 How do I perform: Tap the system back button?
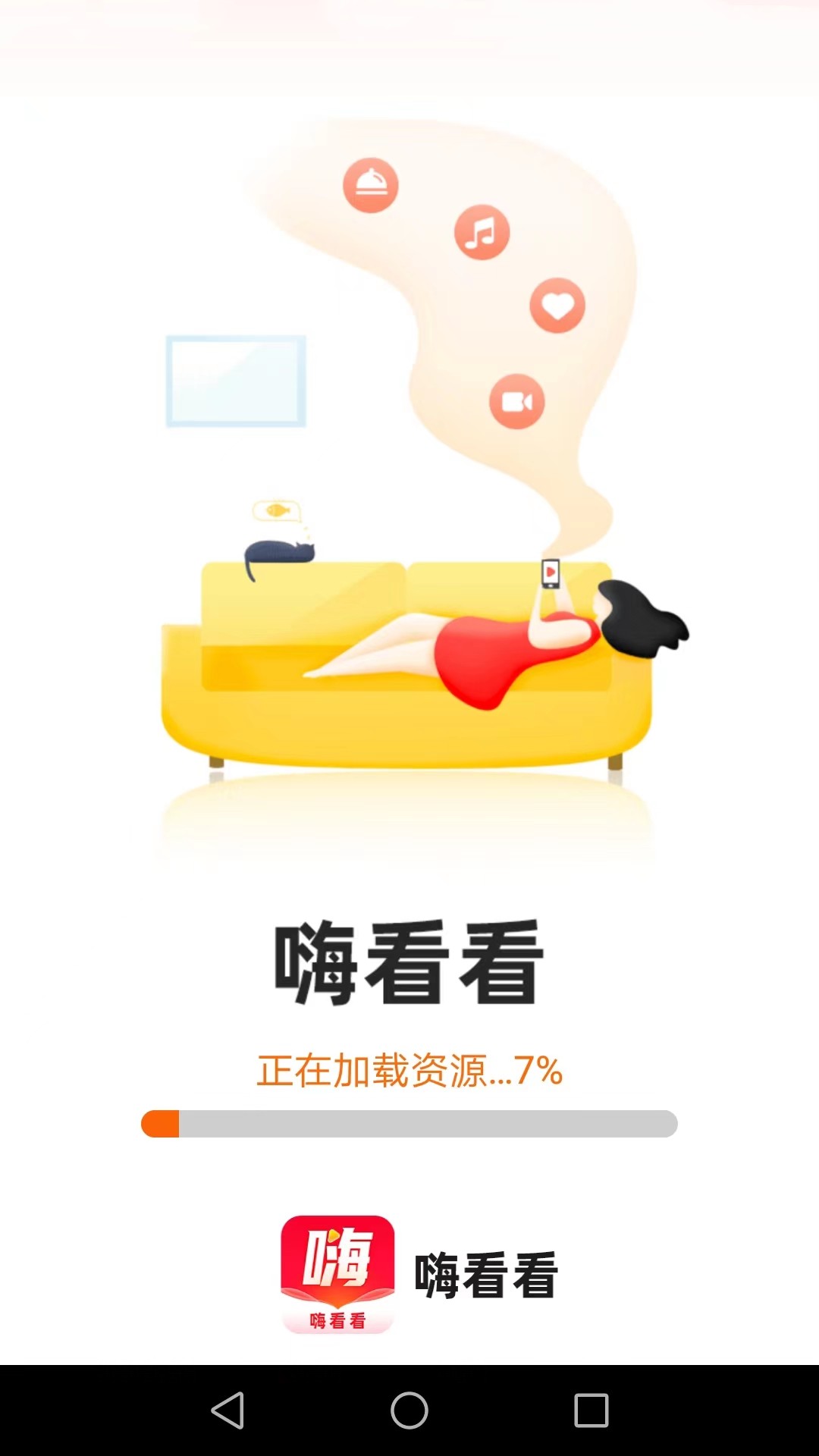pos(227,1410)
